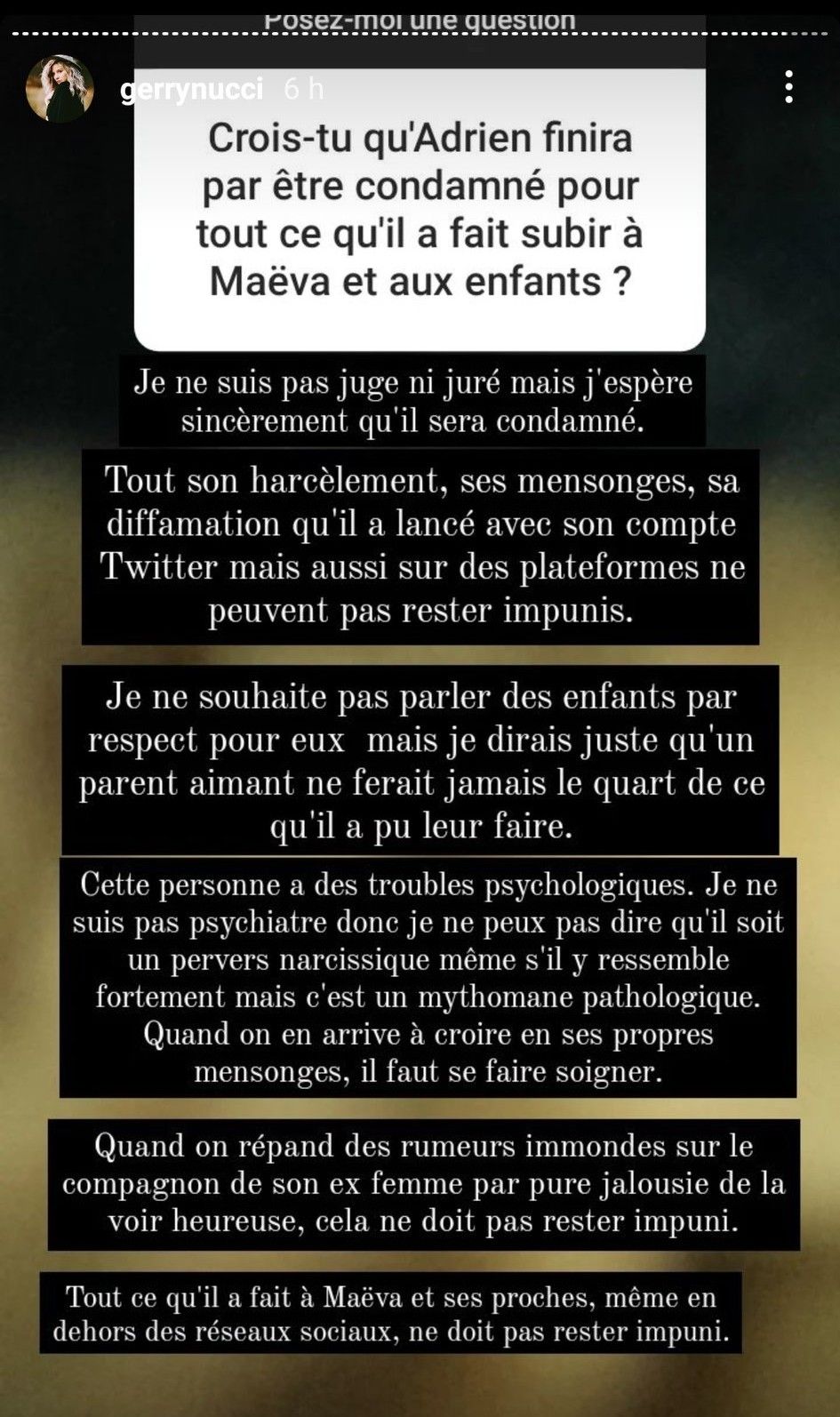
Task: Open the gerrynucci username link
Action: tap(191, 90)
